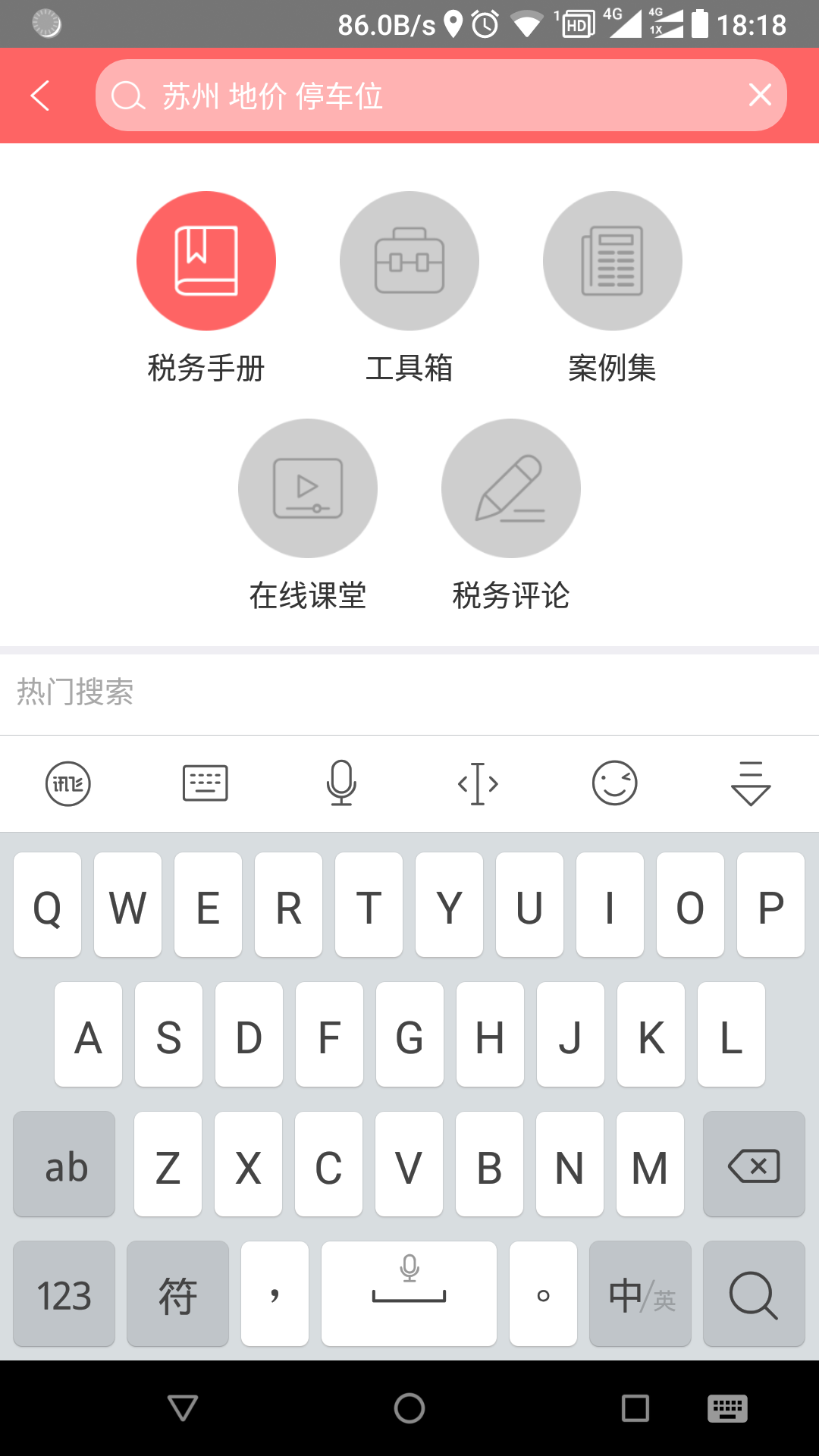Toggle input language from 中 to 英
The height and width of the screenshot is (1456, 819).
pyautogui.click(x=640, y=1293)
